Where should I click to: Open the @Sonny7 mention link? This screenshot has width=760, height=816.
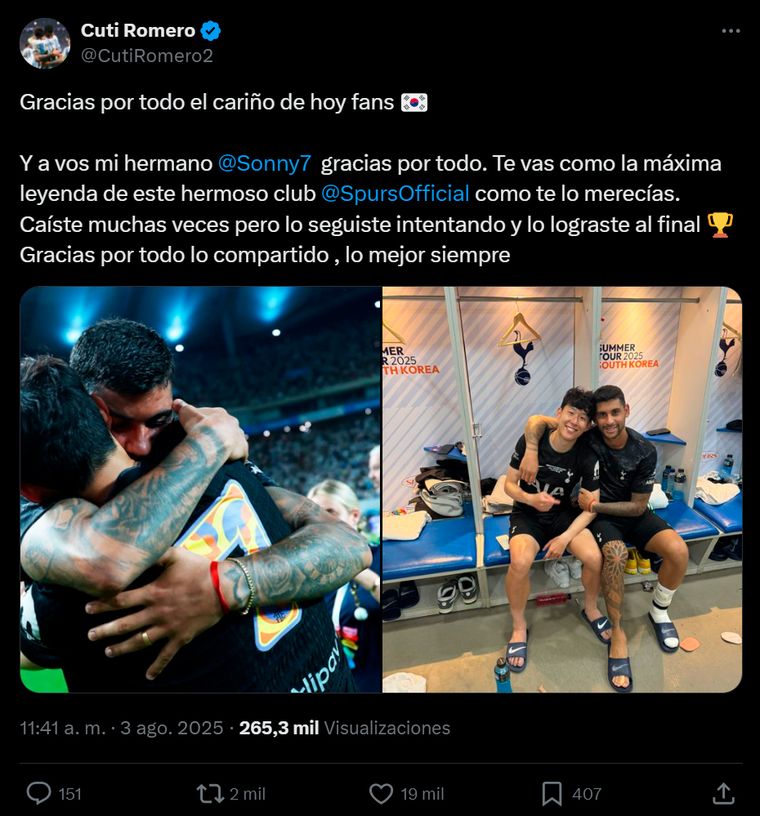264,163
